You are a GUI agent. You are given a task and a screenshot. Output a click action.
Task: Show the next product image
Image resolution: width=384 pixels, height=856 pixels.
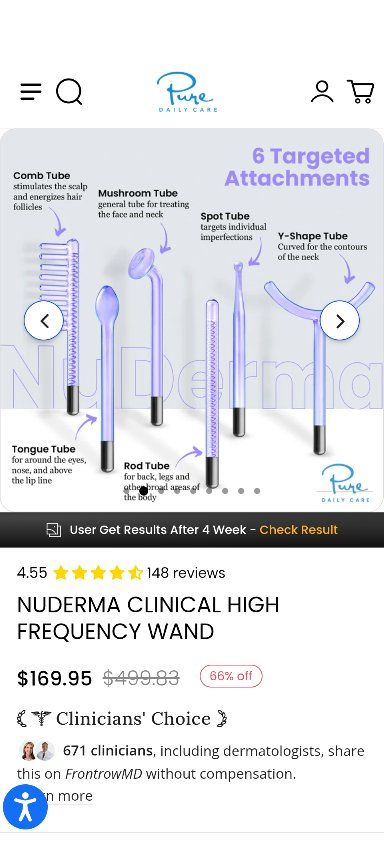pos(340,321)
